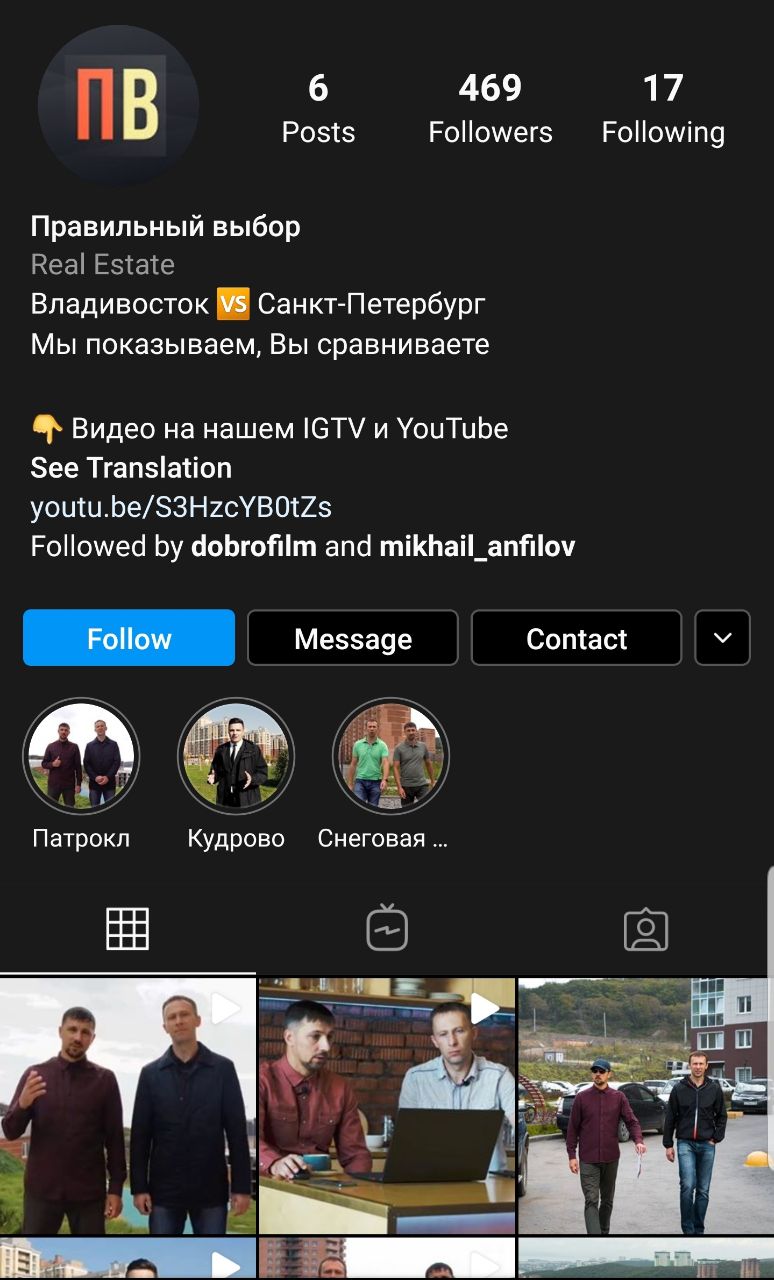Open dobrofilm's profile from followed-by line
The width and height of the screenshot is (774, 1280).
click(254, 547)
